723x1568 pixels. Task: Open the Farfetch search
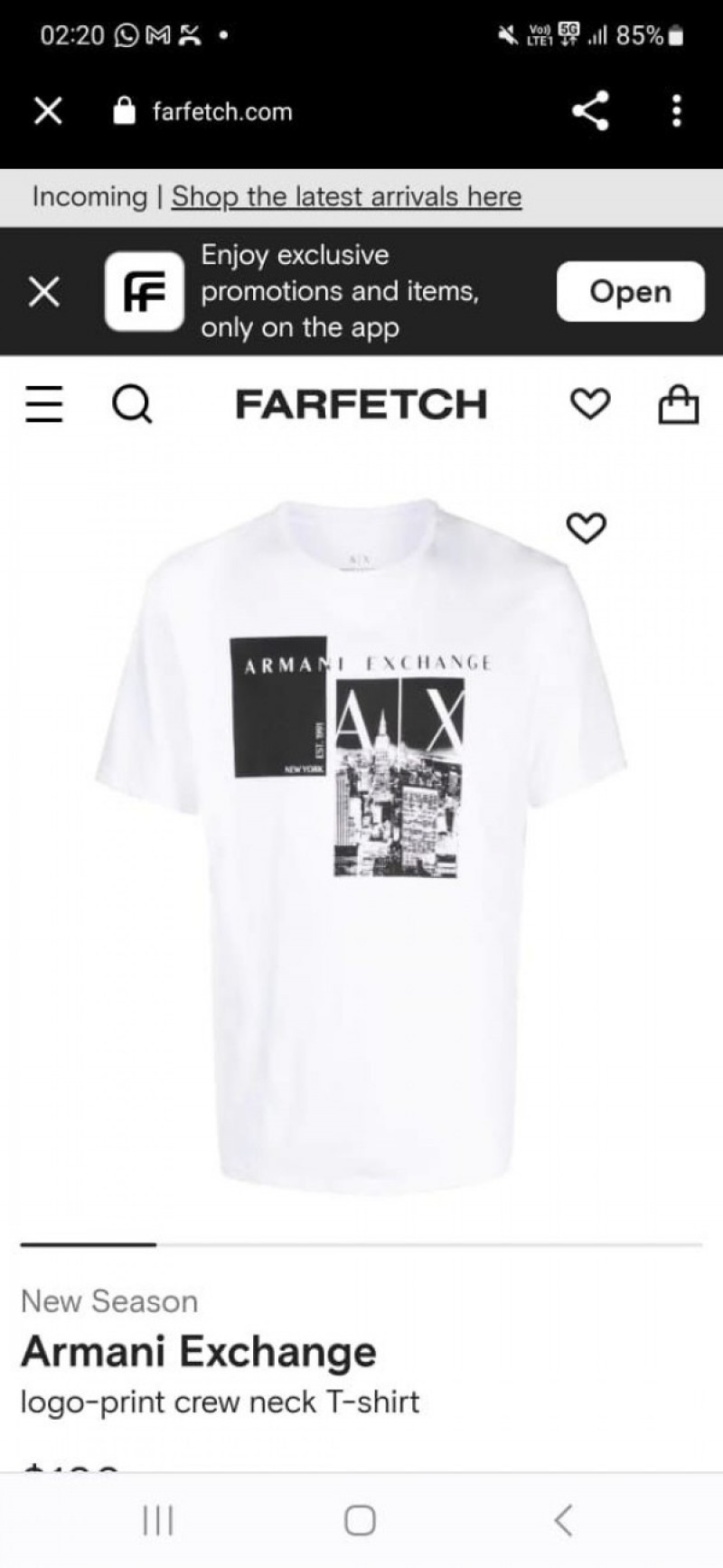(132, 404)
